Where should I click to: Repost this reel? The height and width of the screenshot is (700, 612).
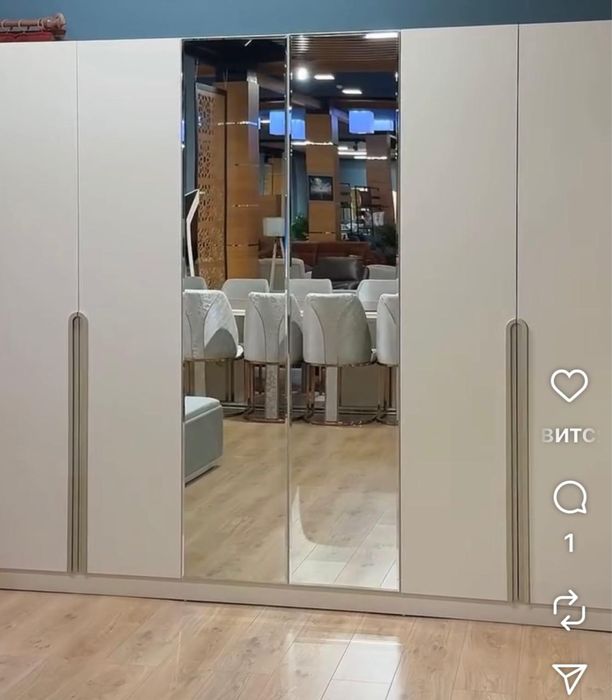tap(569, 609)
